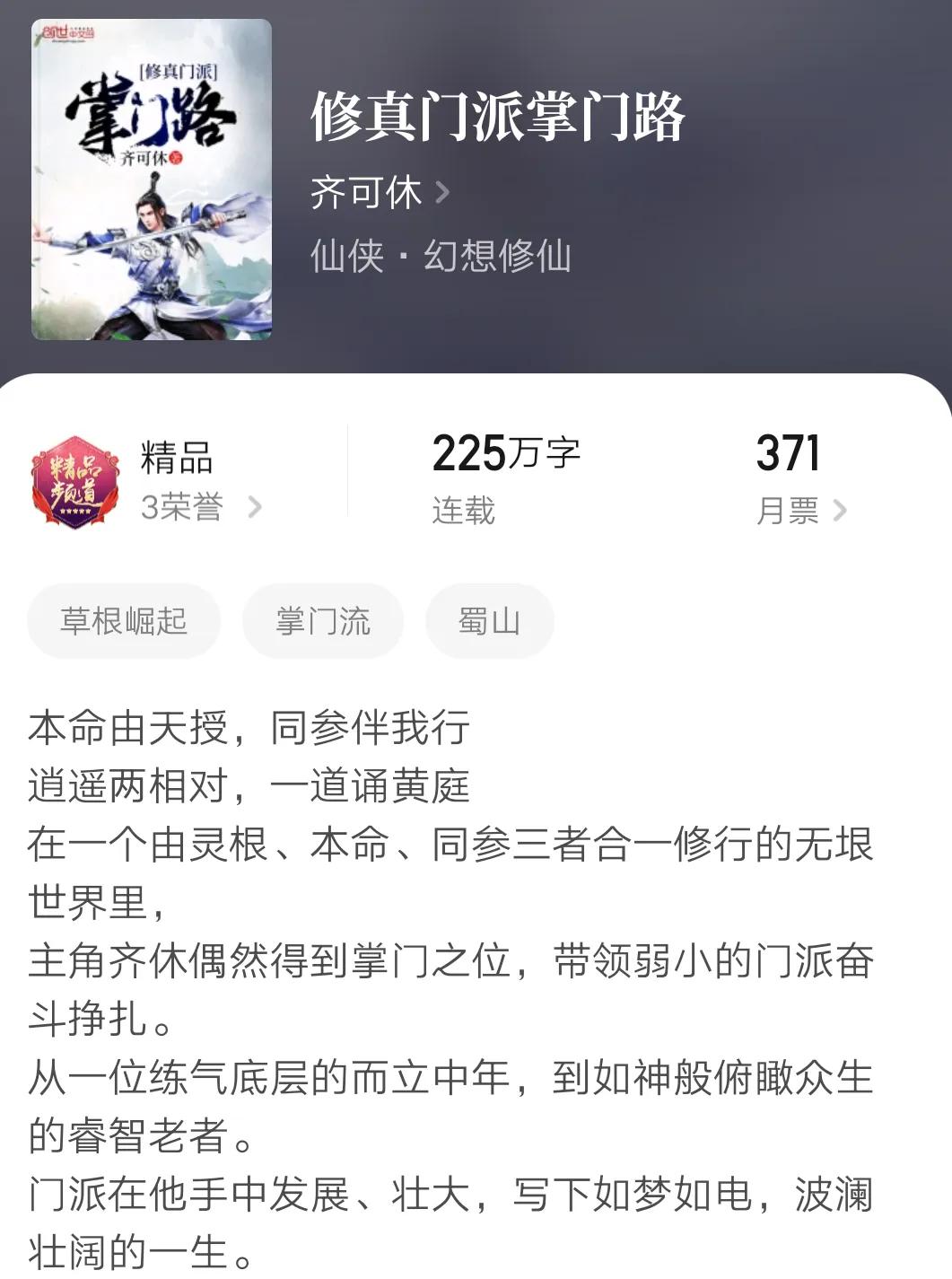Select the 蜀山 tag

click(x=489, y=621)
